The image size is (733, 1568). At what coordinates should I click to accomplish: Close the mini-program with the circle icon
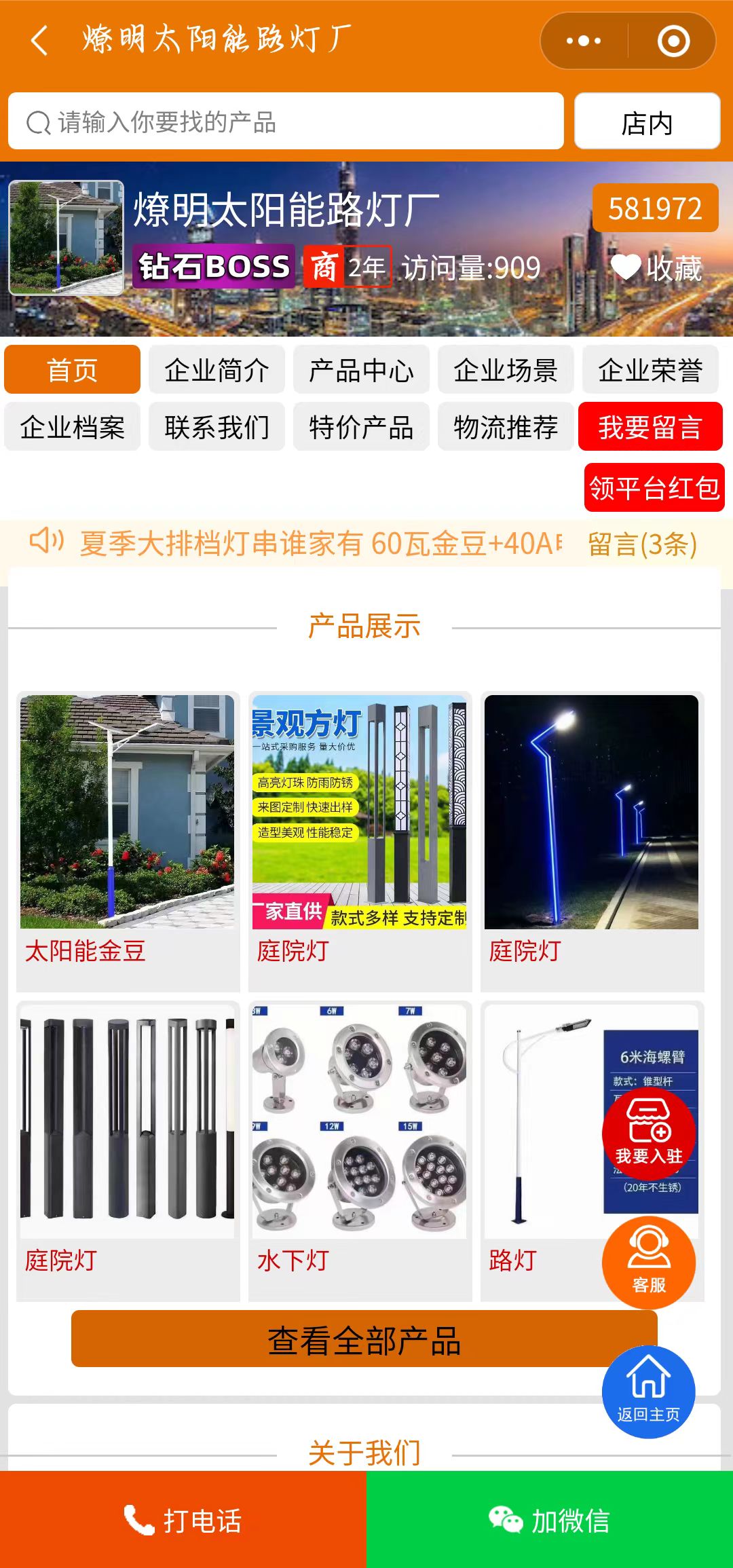pos(673,41)
